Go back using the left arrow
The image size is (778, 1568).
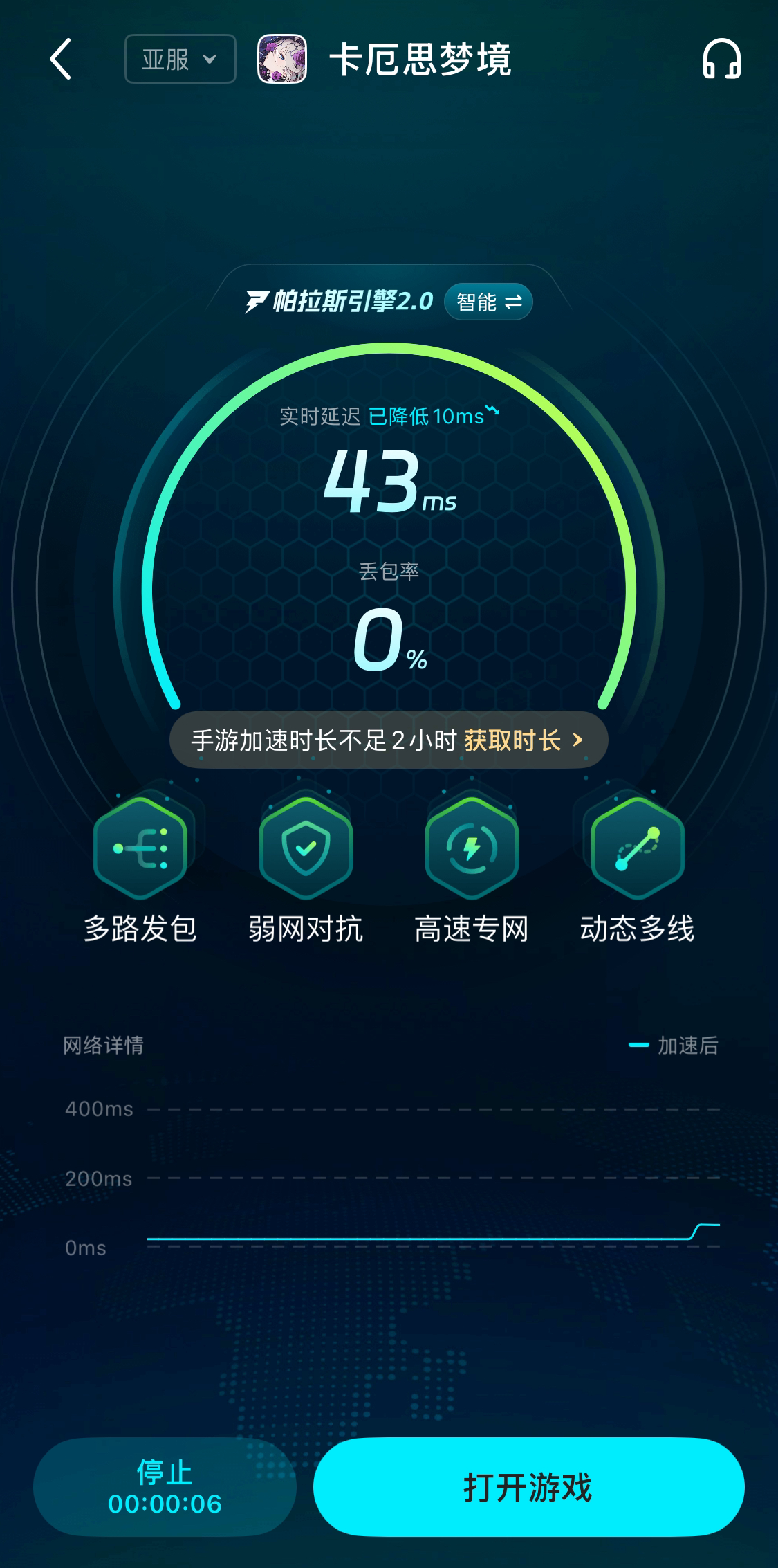[x=61, y=61]
